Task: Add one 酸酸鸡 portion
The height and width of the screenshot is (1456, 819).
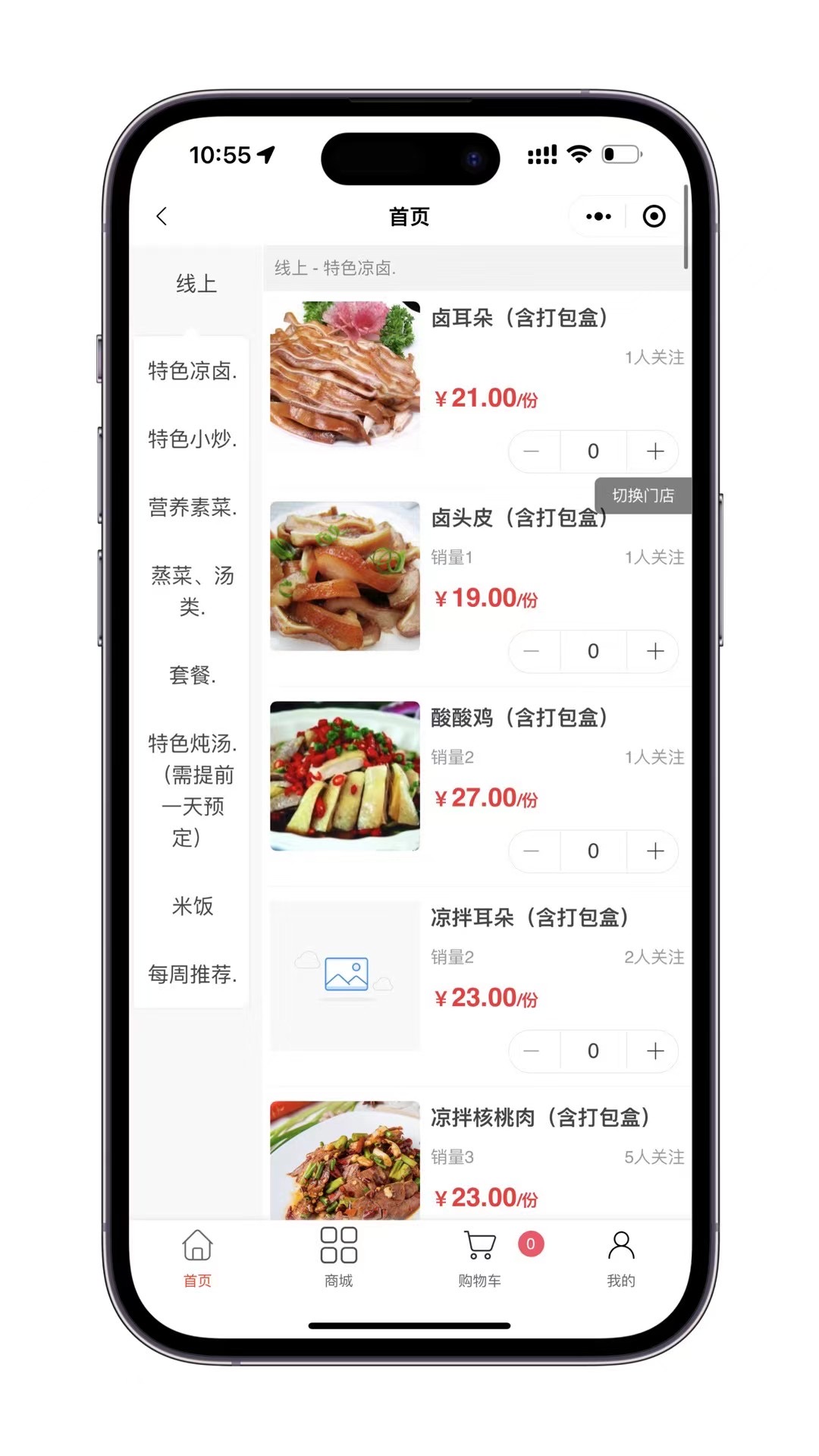Action: click(654, 851)
